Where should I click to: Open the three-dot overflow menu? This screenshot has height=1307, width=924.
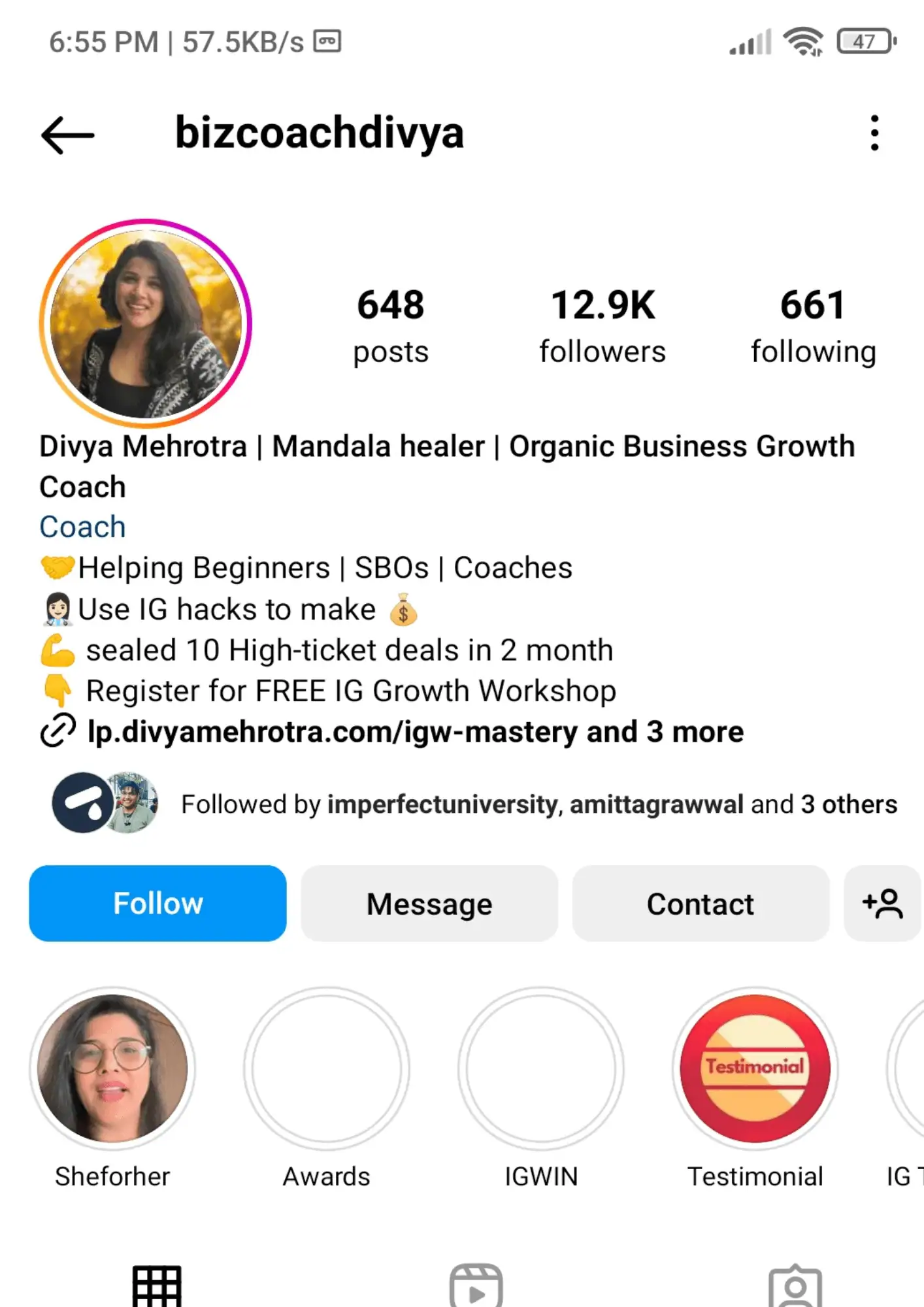point(874,134)
